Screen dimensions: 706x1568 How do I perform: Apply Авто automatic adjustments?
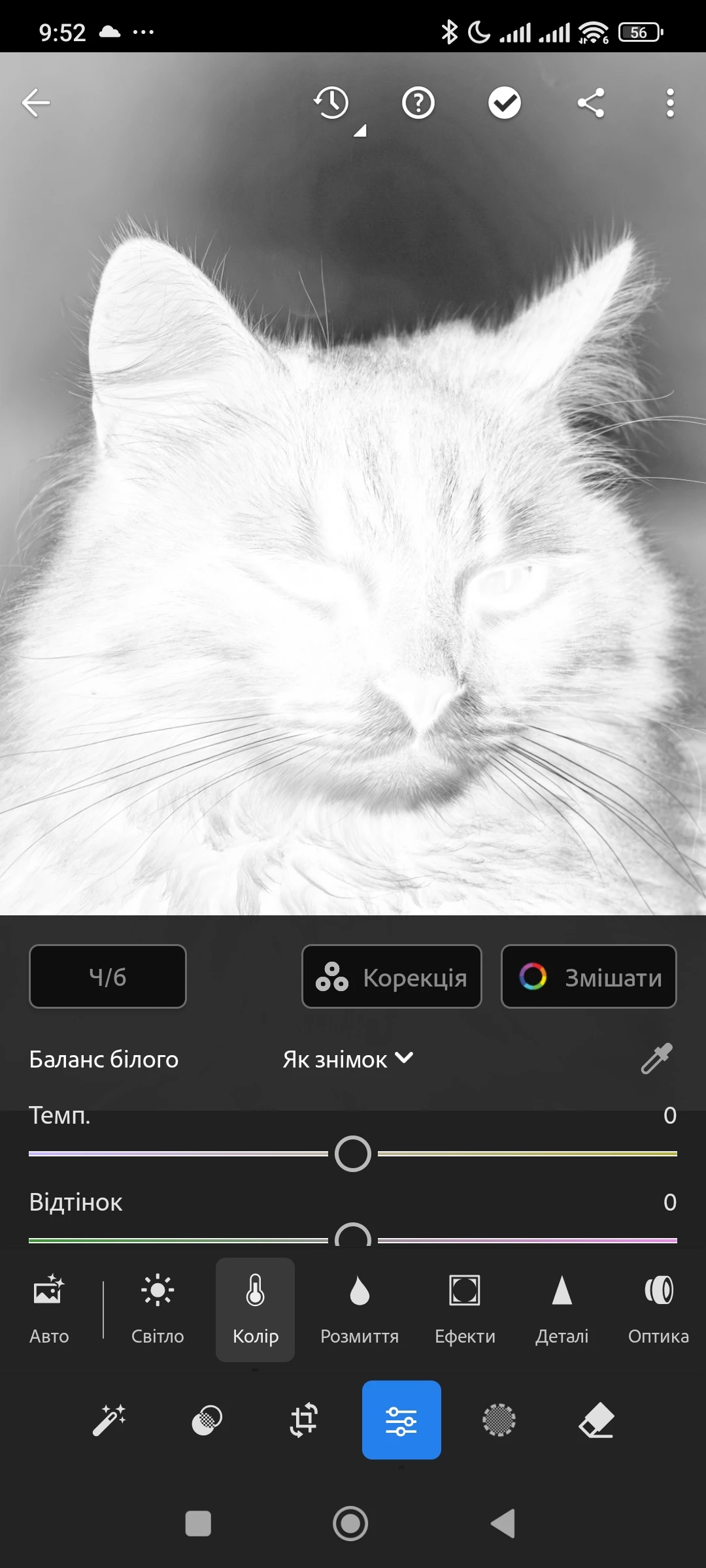pyautogui.click(x=49, y=1309)
